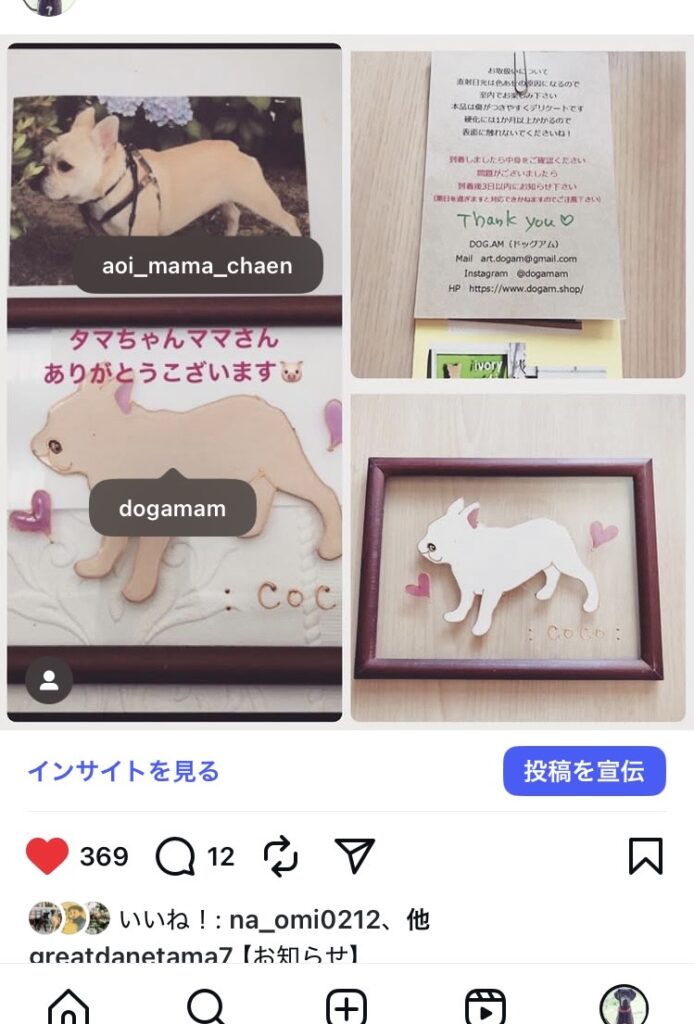This screenshot has width=694, height=1024.
Task: Switch to the Reels tab
Action: (x=486, y=1006)
